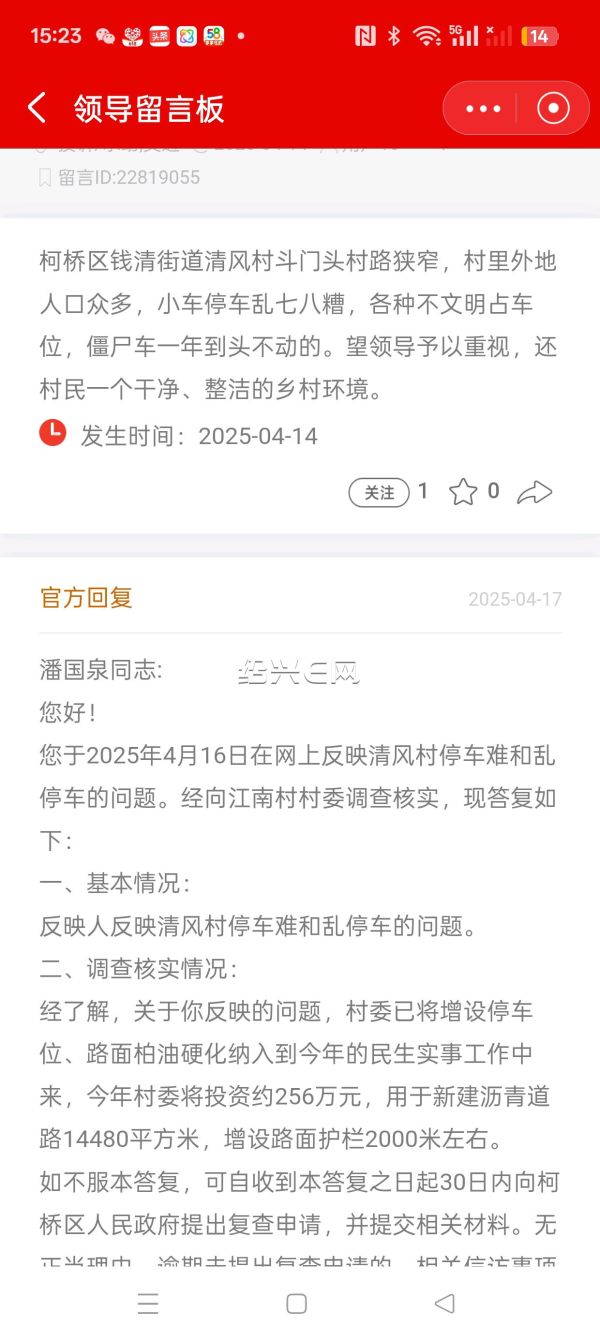Favorite the message with star icon
Screen dimensions: 600x1341
coord(462,492)
